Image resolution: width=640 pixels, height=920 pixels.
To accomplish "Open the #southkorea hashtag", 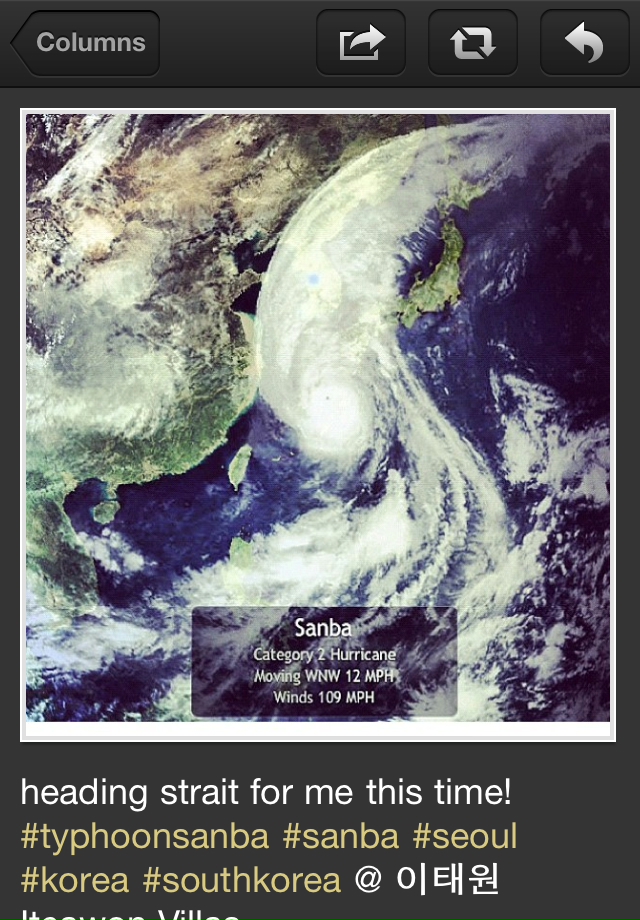I will point(241,880).
